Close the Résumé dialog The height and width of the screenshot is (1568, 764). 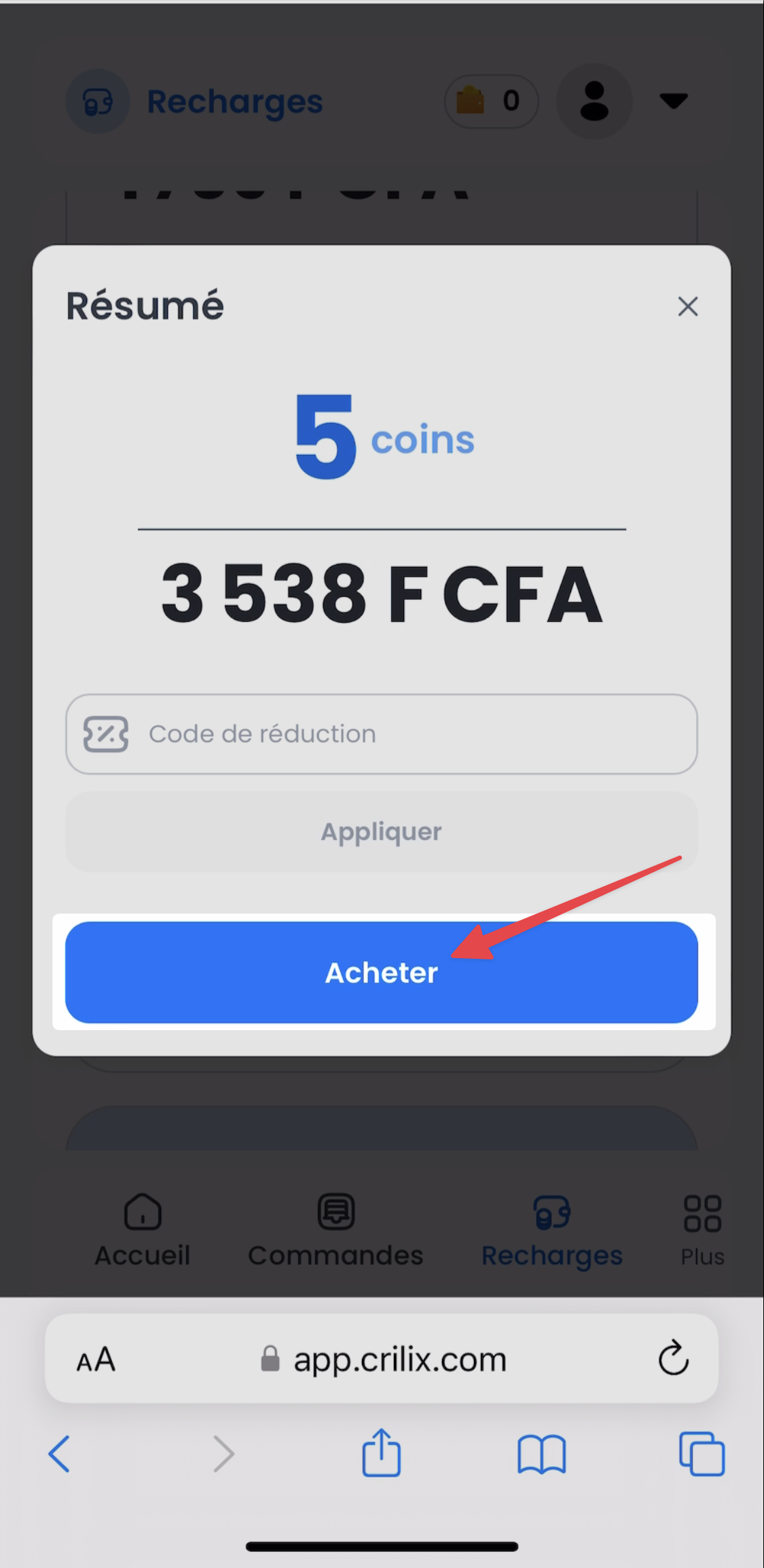tap(687, 306)
